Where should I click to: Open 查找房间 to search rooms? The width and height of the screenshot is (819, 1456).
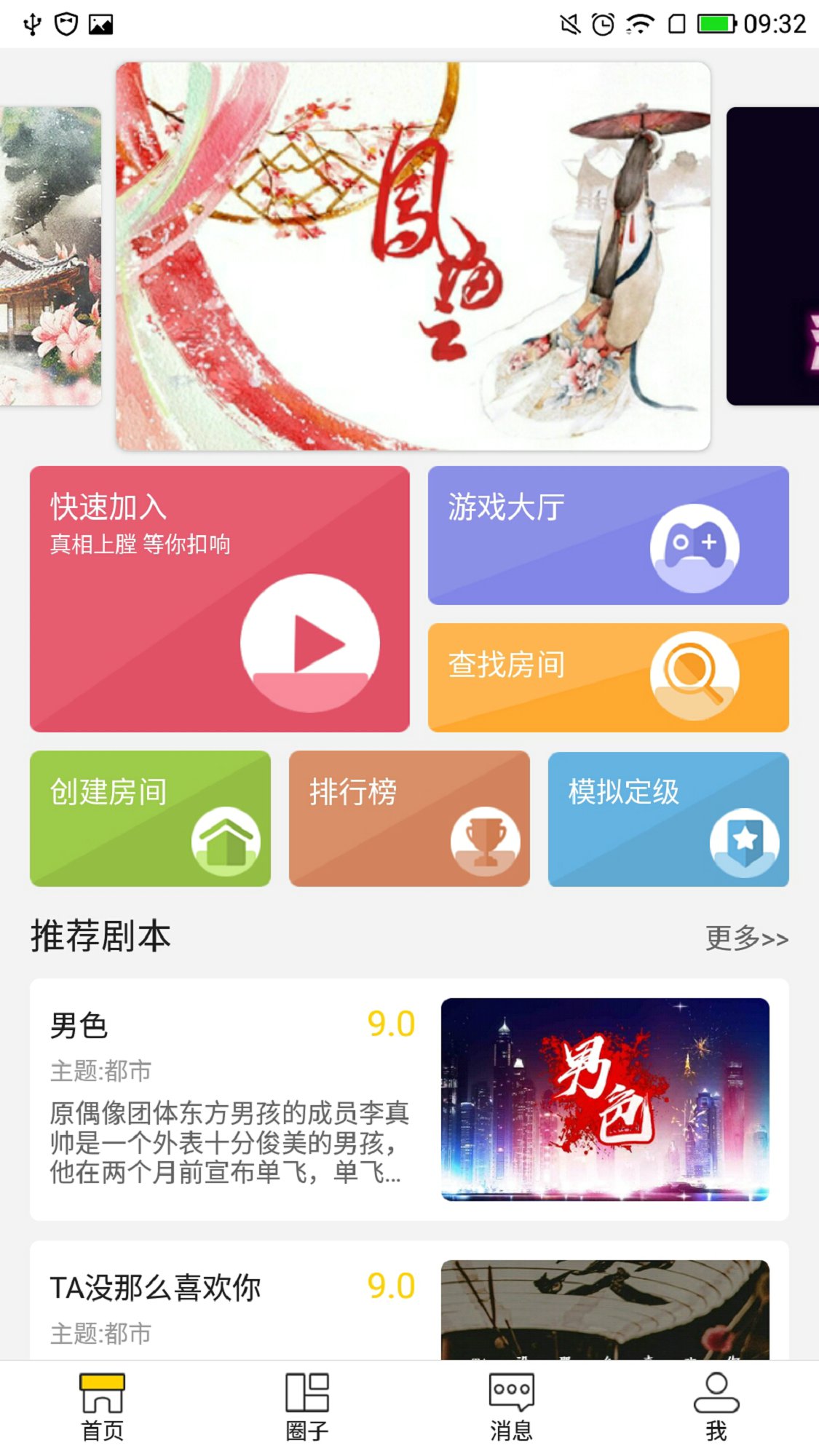(608, 677)
